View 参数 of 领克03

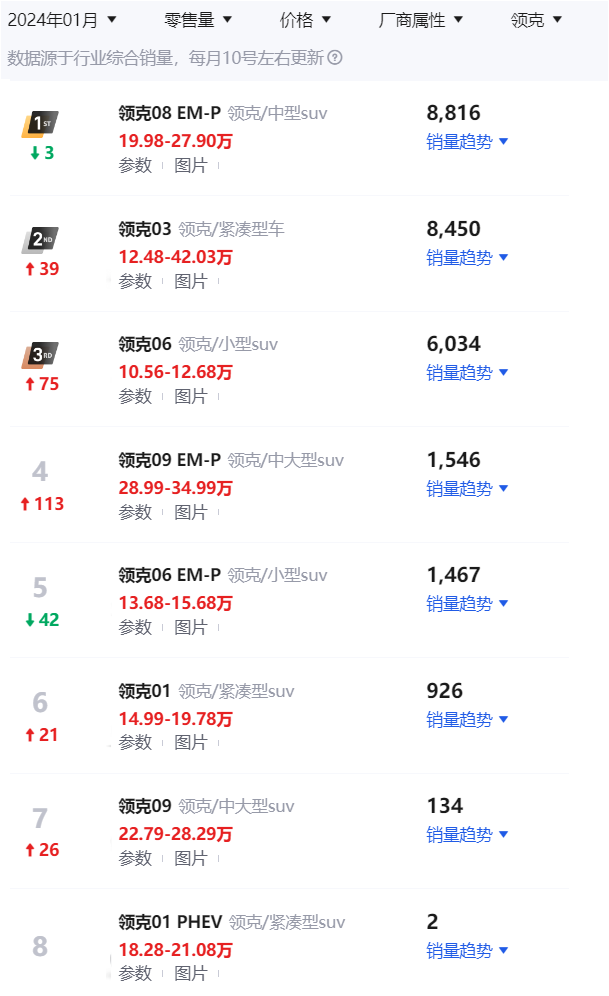135,281
